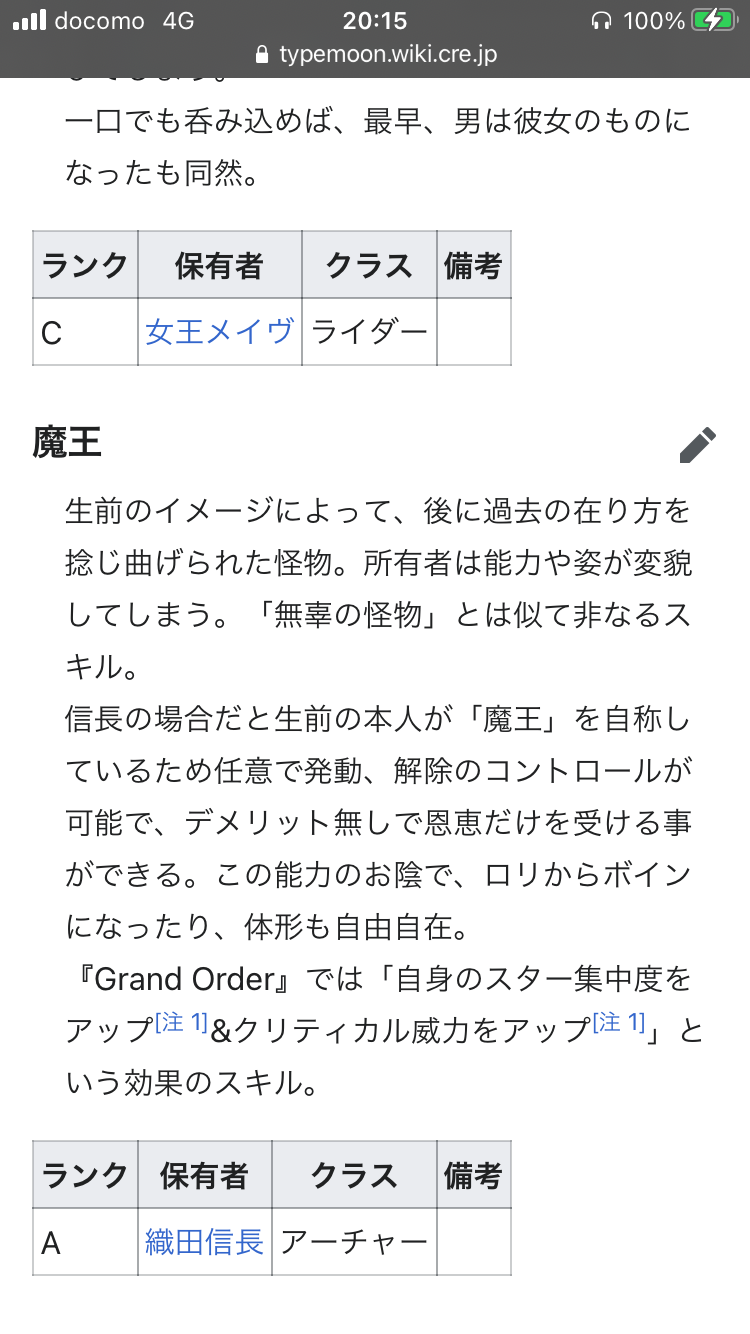This screenshot has width=750, height=1334.
Task: Open footnote 注 1 after スター集中度をアップ
Action: pos(181,1024)
